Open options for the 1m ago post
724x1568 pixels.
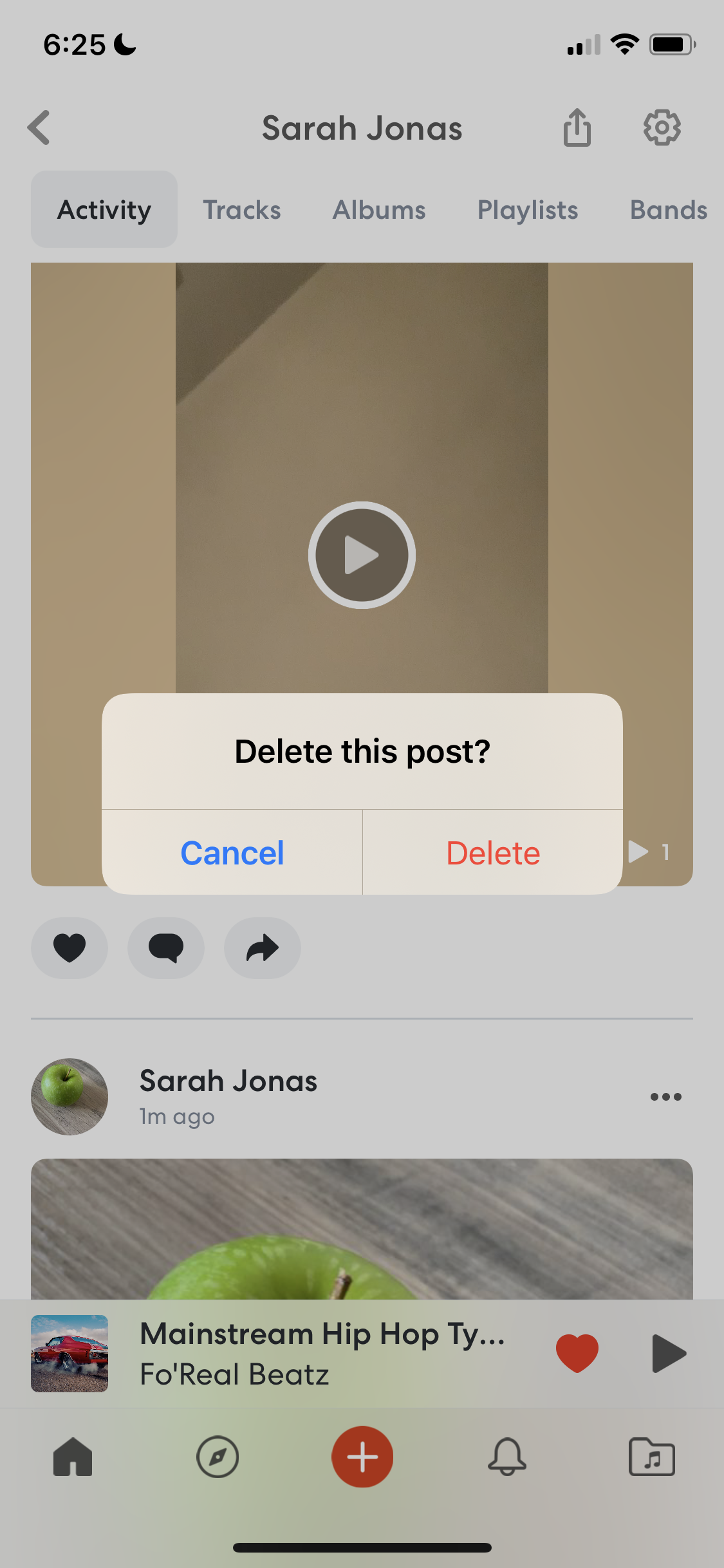click(x=665, y=1097)
